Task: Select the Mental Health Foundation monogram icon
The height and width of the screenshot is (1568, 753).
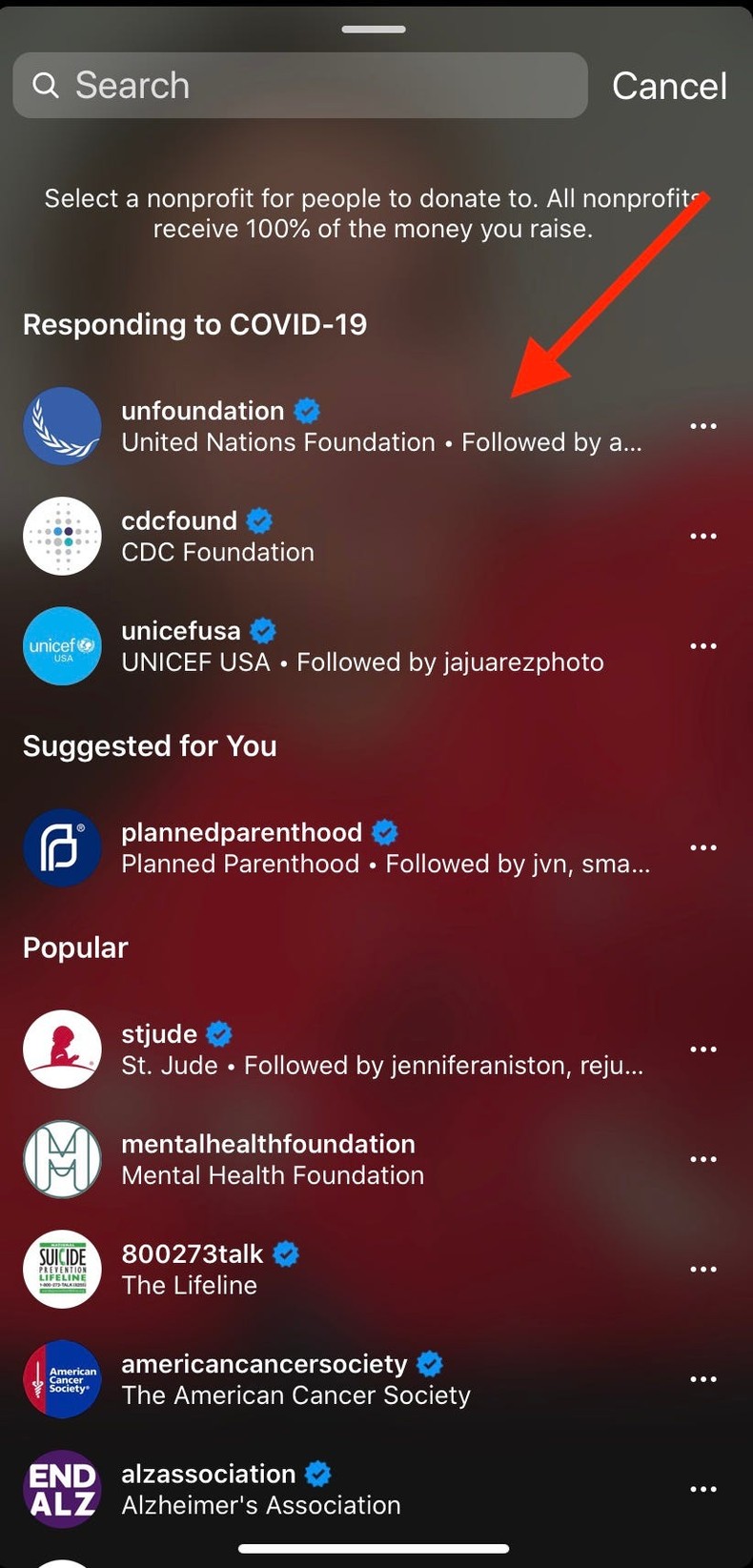Action: click(62, 1159)
